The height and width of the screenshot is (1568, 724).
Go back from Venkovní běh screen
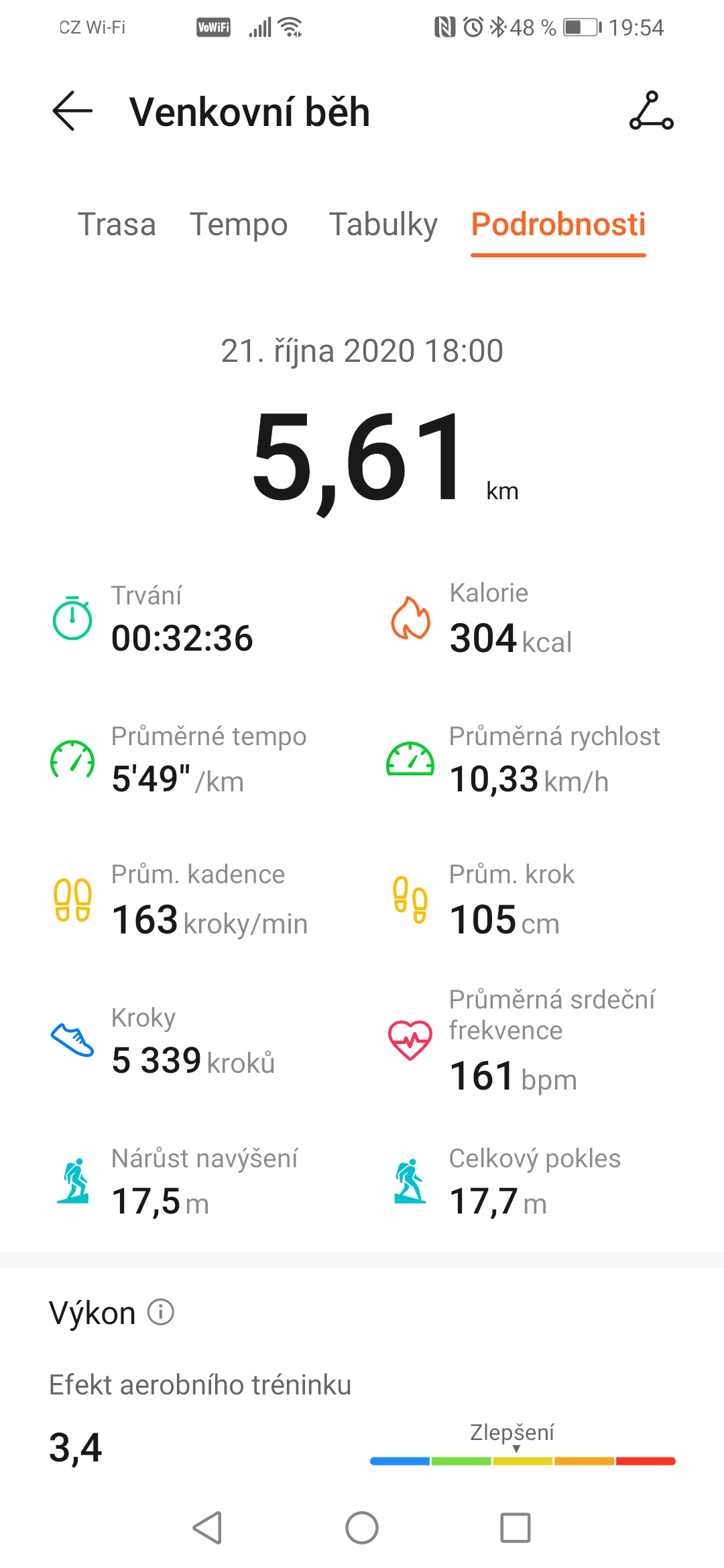coord(72,111)
